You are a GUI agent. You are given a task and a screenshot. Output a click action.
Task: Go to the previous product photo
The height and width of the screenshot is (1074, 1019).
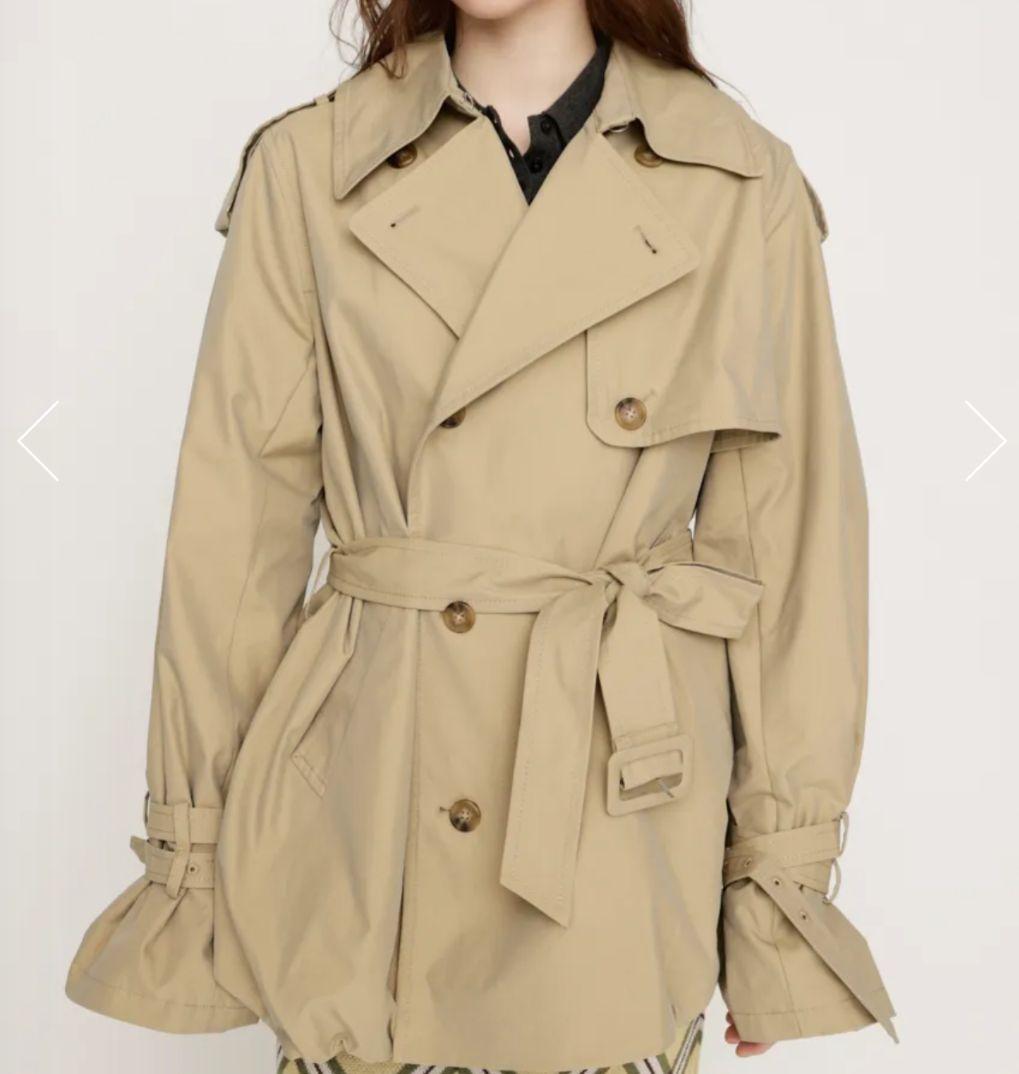pyautogui.click(x=38, y=441)
